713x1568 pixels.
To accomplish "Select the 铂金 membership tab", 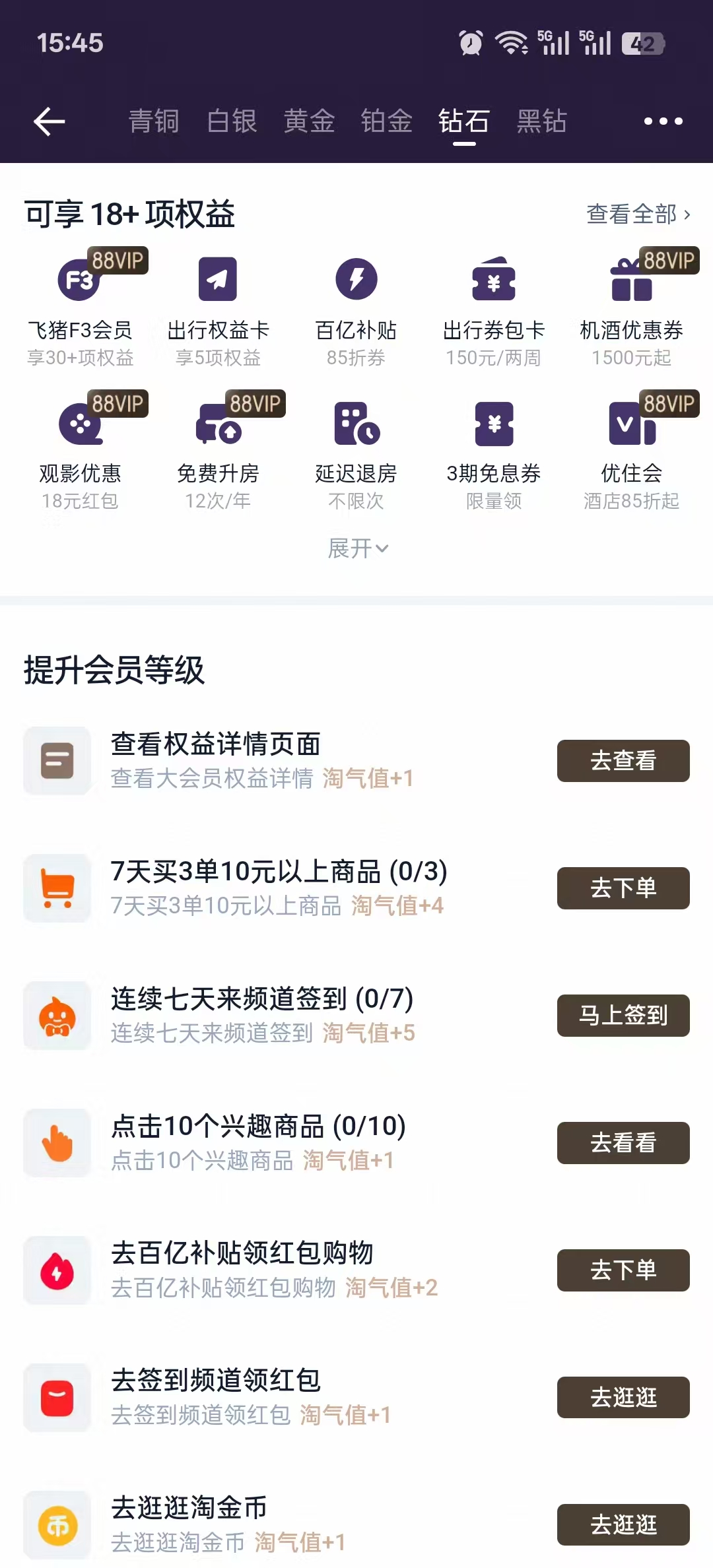I will coord(386,121).
